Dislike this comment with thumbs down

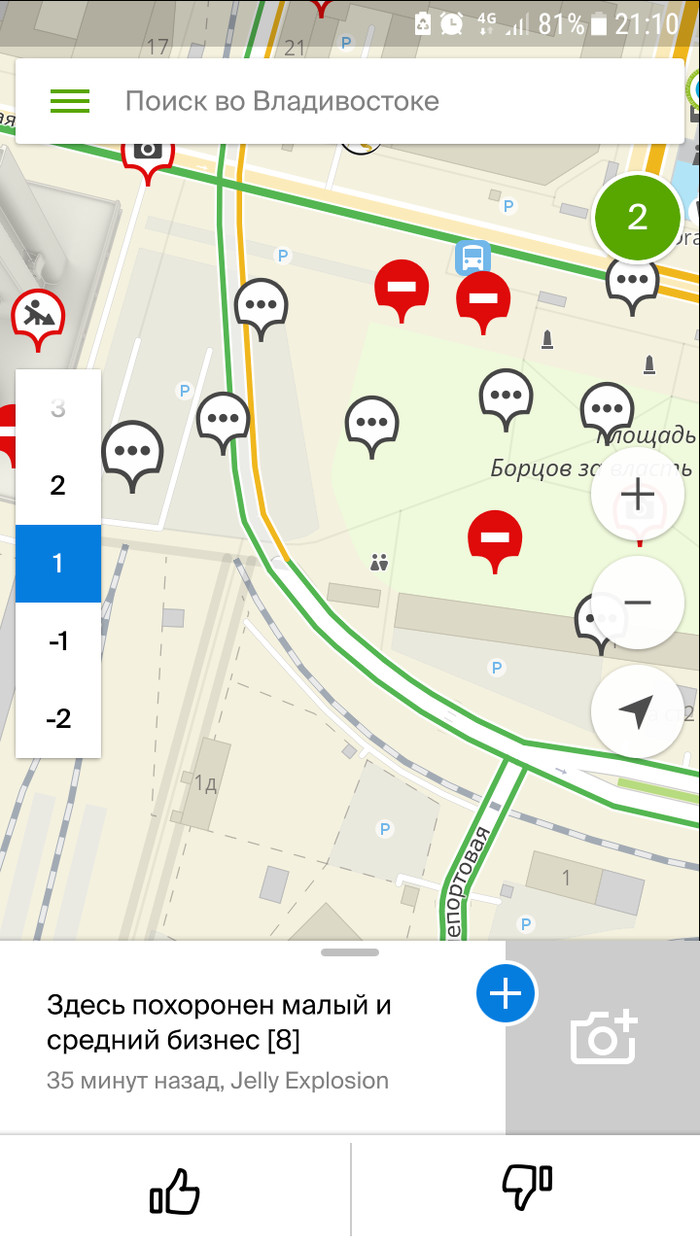(527, 1190)
